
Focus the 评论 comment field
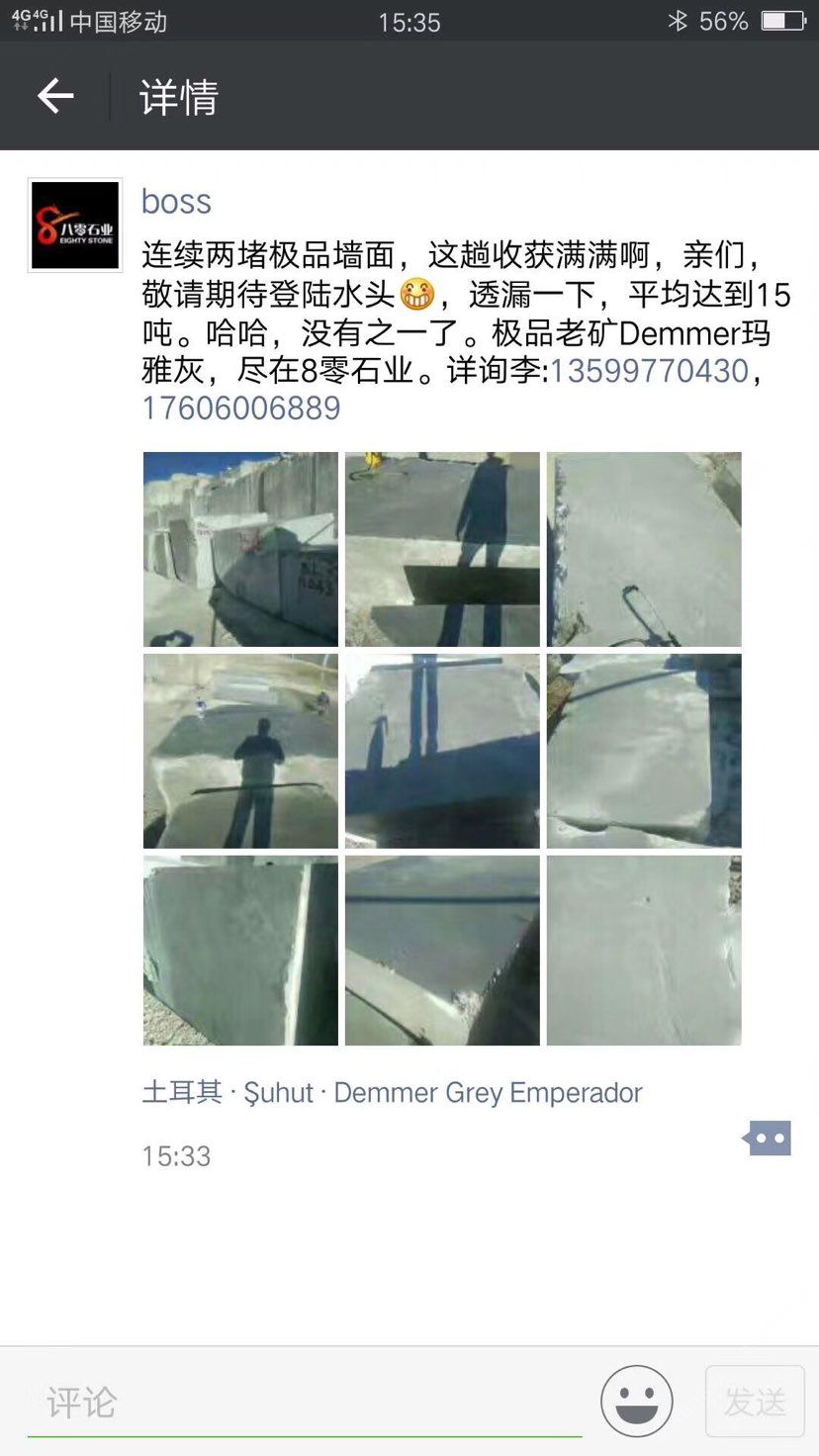(x=304, y=1402)
